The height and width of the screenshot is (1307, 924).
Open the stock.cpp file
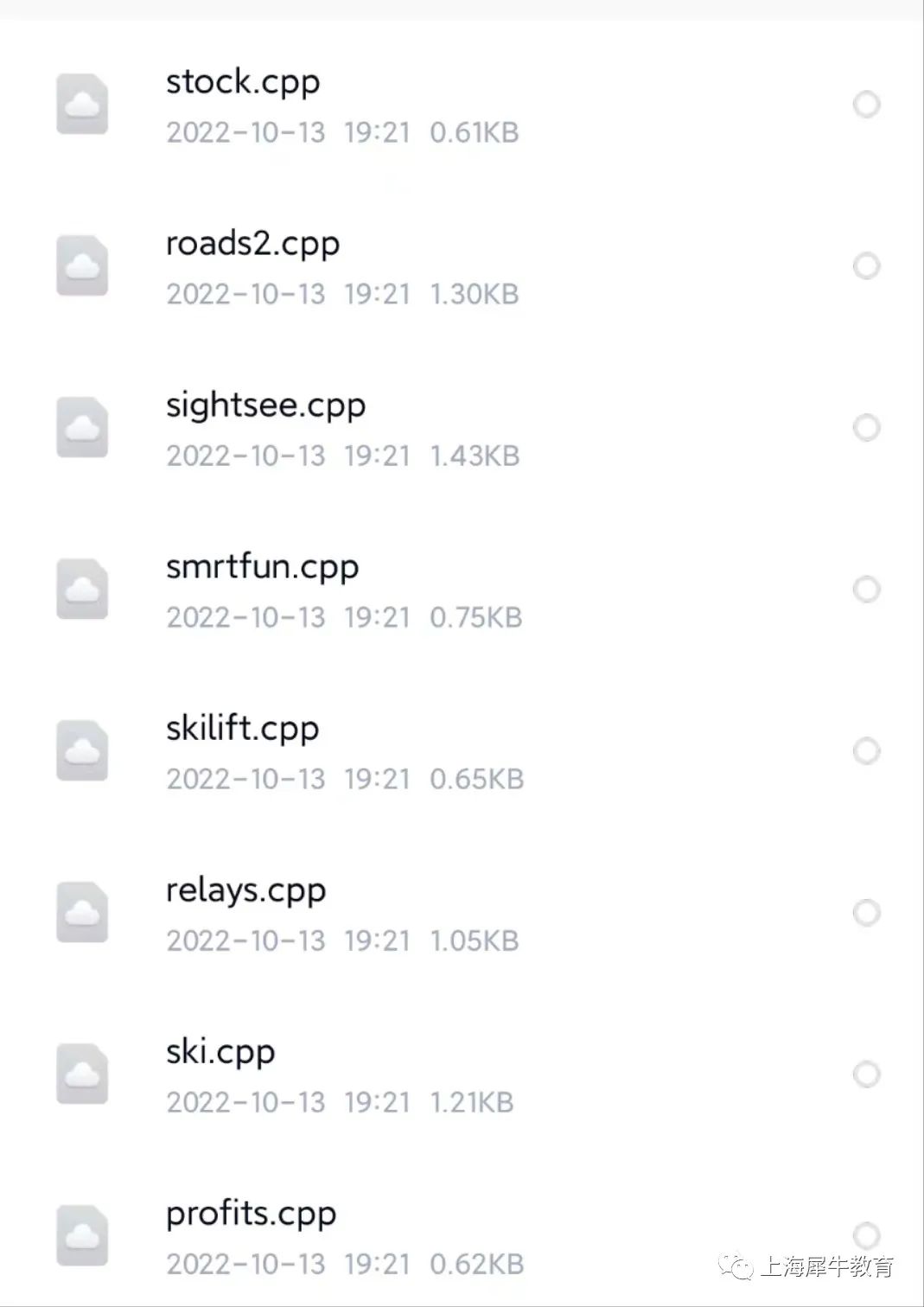coord(243,83)
